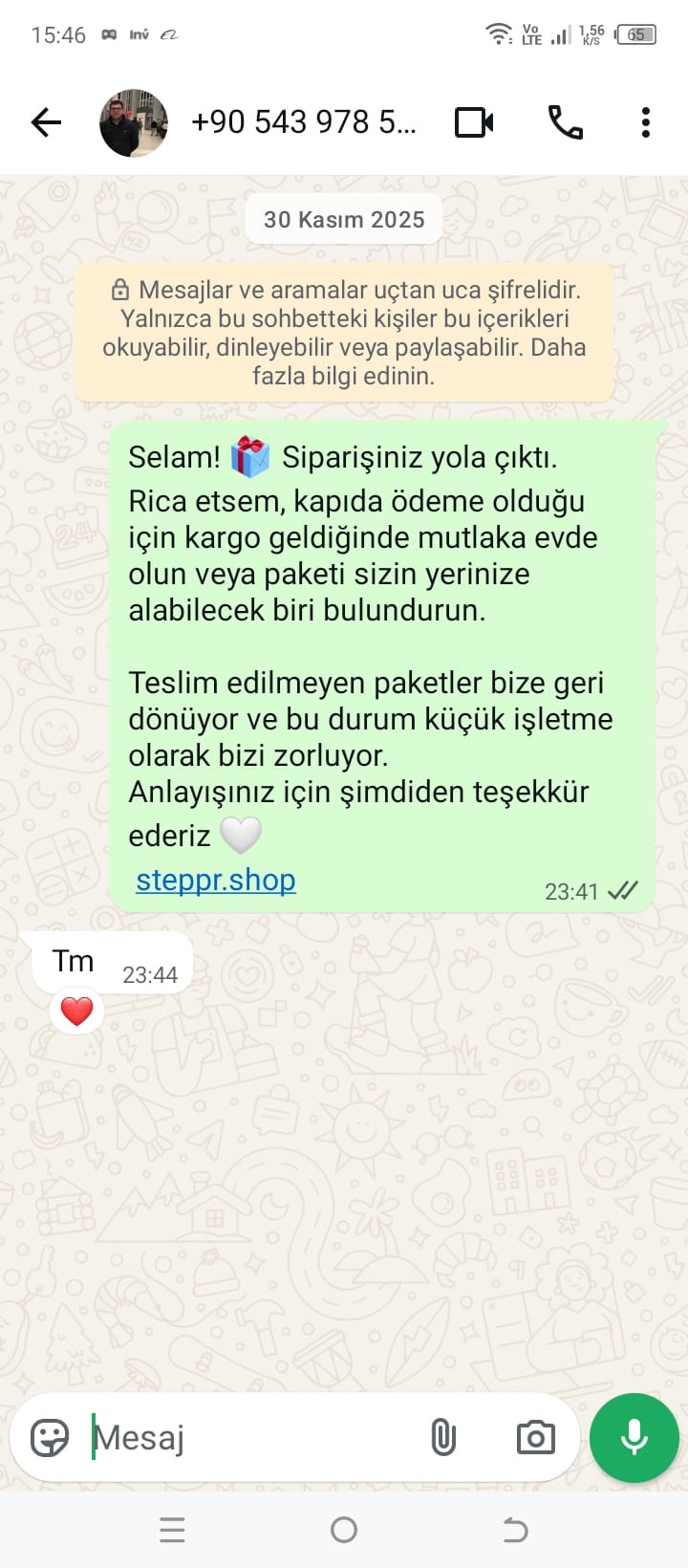Attach a file with paperclip icon

tap(443, 1437)
